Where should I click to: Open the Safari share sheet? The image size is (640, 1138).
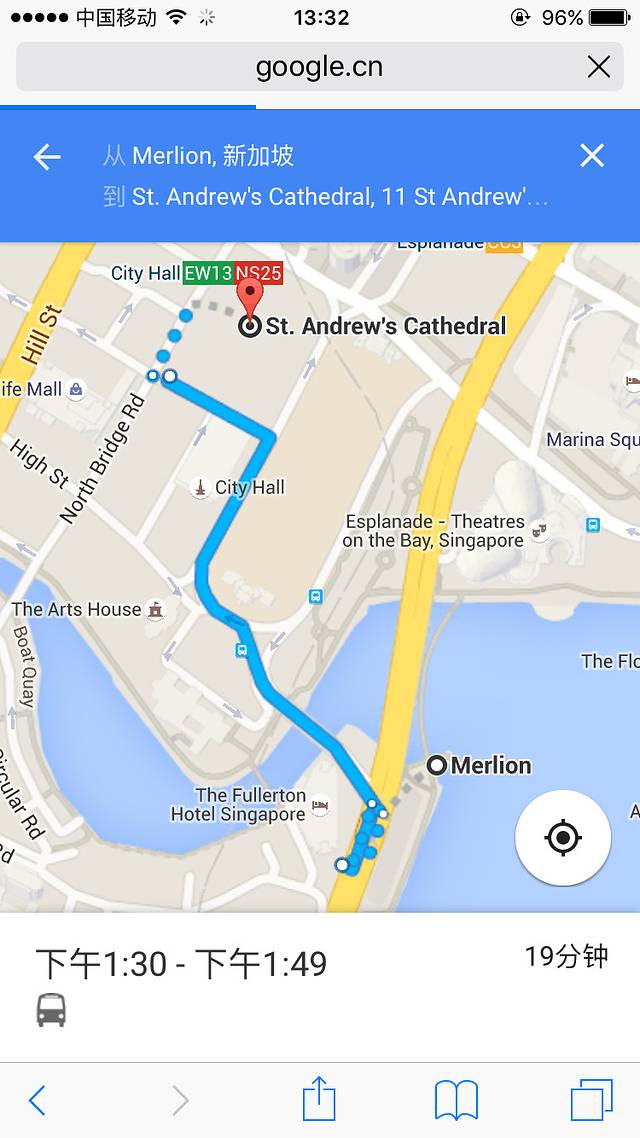(x=318, y=1098)
